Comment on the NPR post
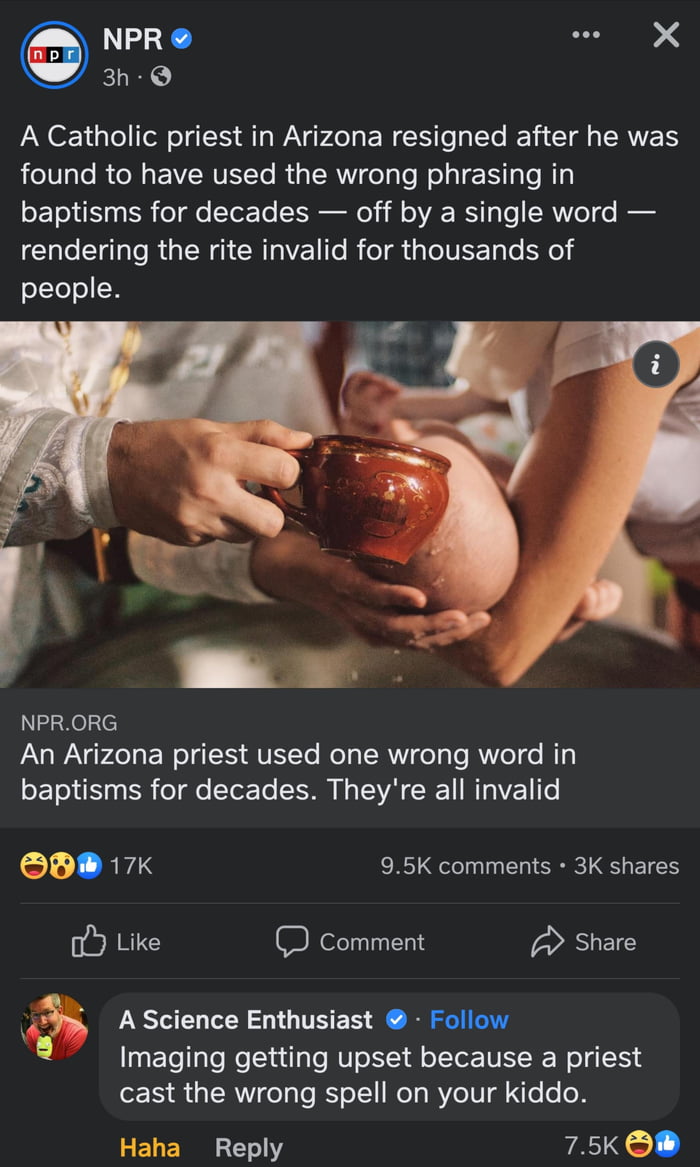Viewport: 700px width, 1167px height. (350, 942)
